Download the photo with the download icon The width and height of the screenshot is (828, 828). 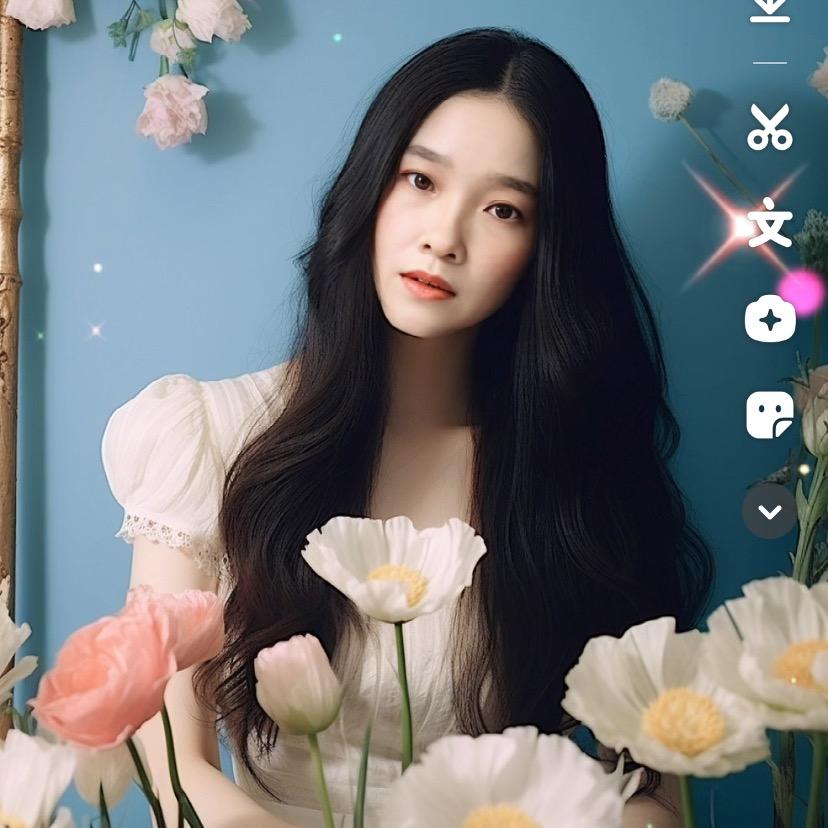[x=770, y=9]
